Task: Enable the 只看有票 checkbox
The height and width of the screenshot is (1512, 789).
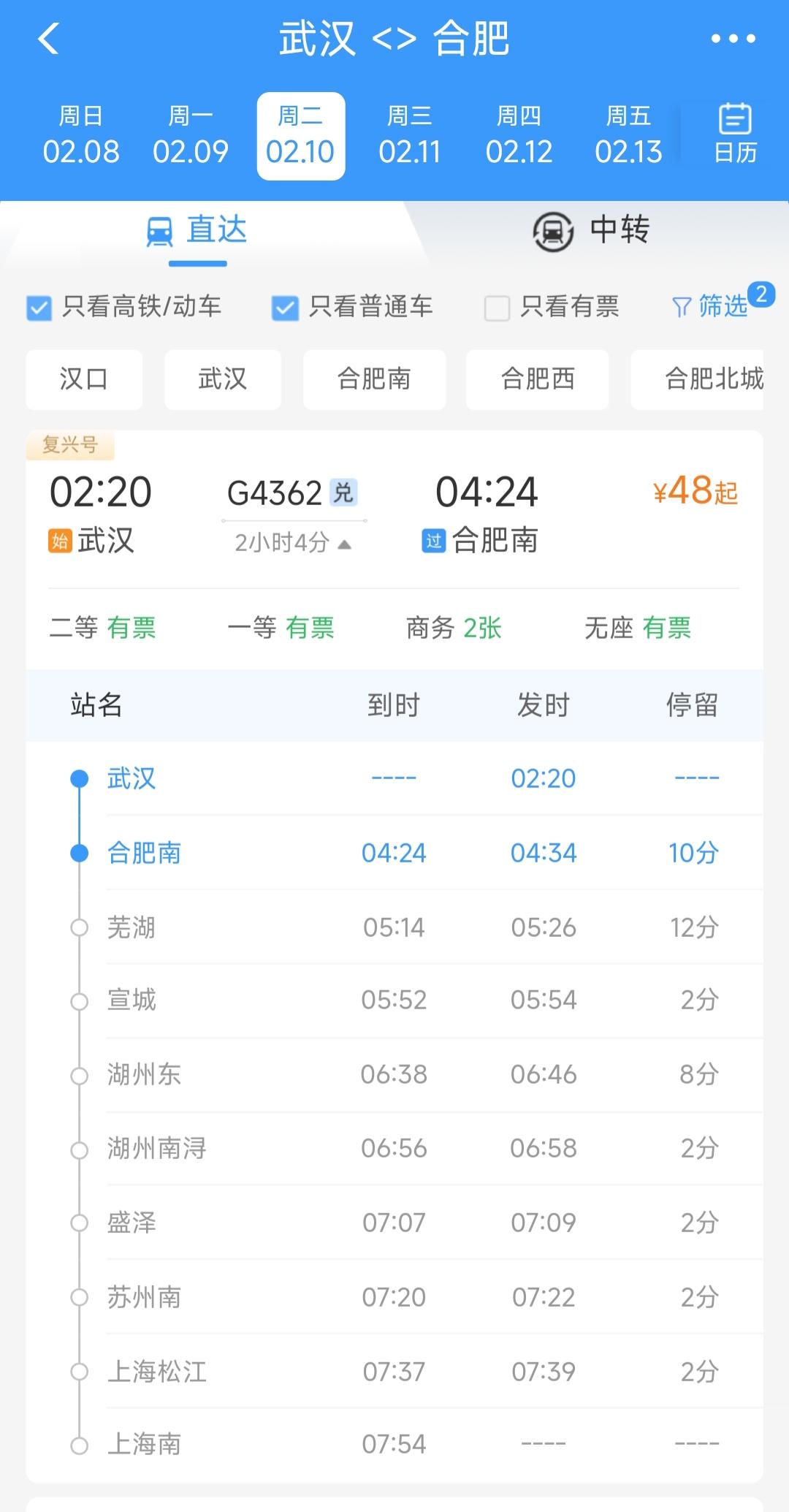Action: [497, 309]
